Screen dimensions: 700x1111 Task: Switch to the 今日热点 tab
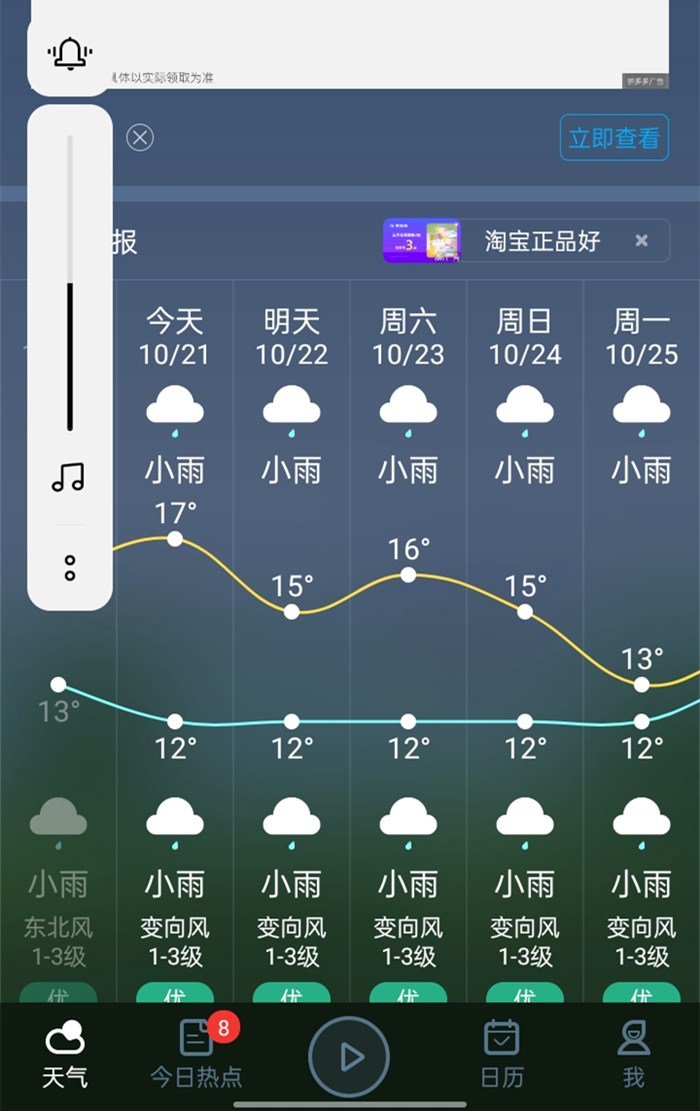click(x=197, y=1055)
